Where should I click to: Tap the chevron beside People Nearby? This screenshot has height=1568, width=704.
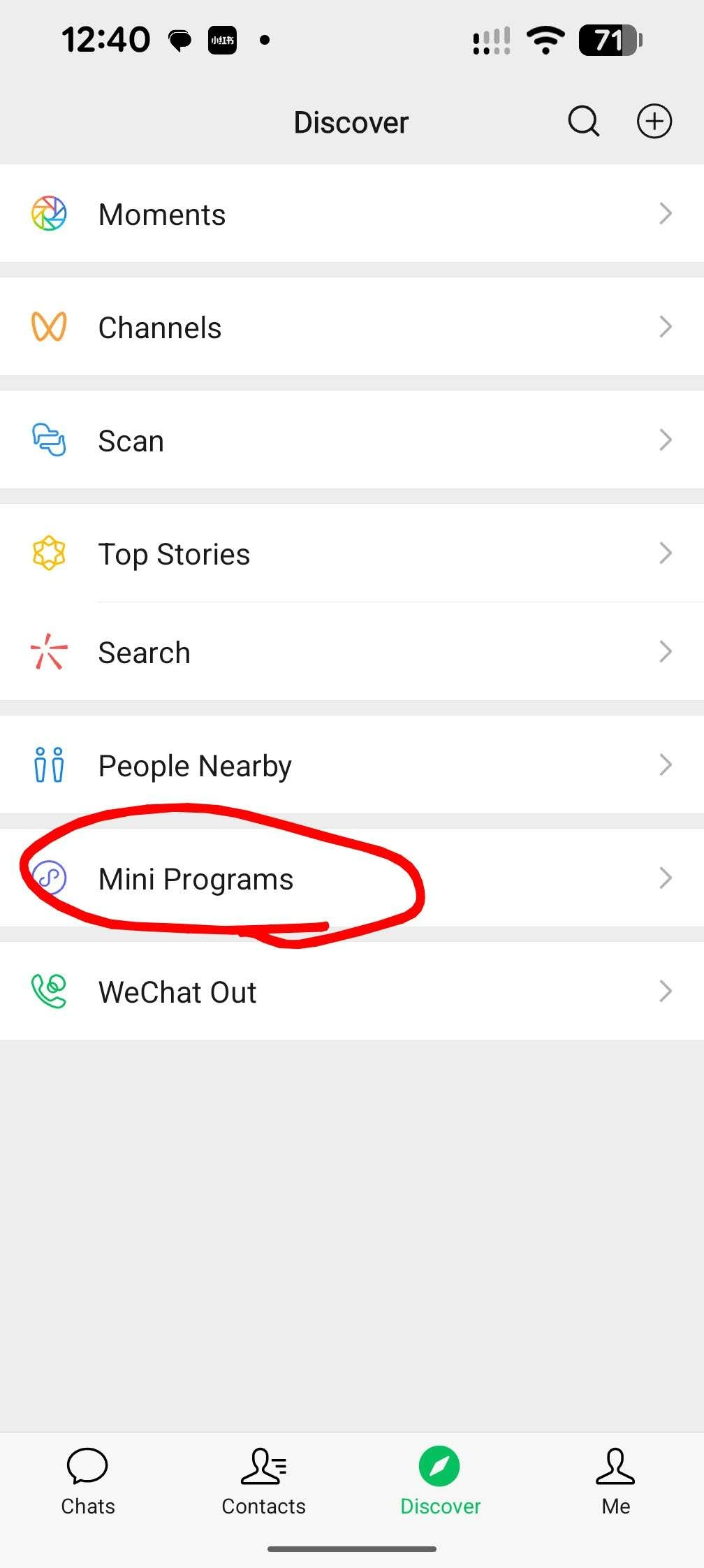[x=665, y=765]
